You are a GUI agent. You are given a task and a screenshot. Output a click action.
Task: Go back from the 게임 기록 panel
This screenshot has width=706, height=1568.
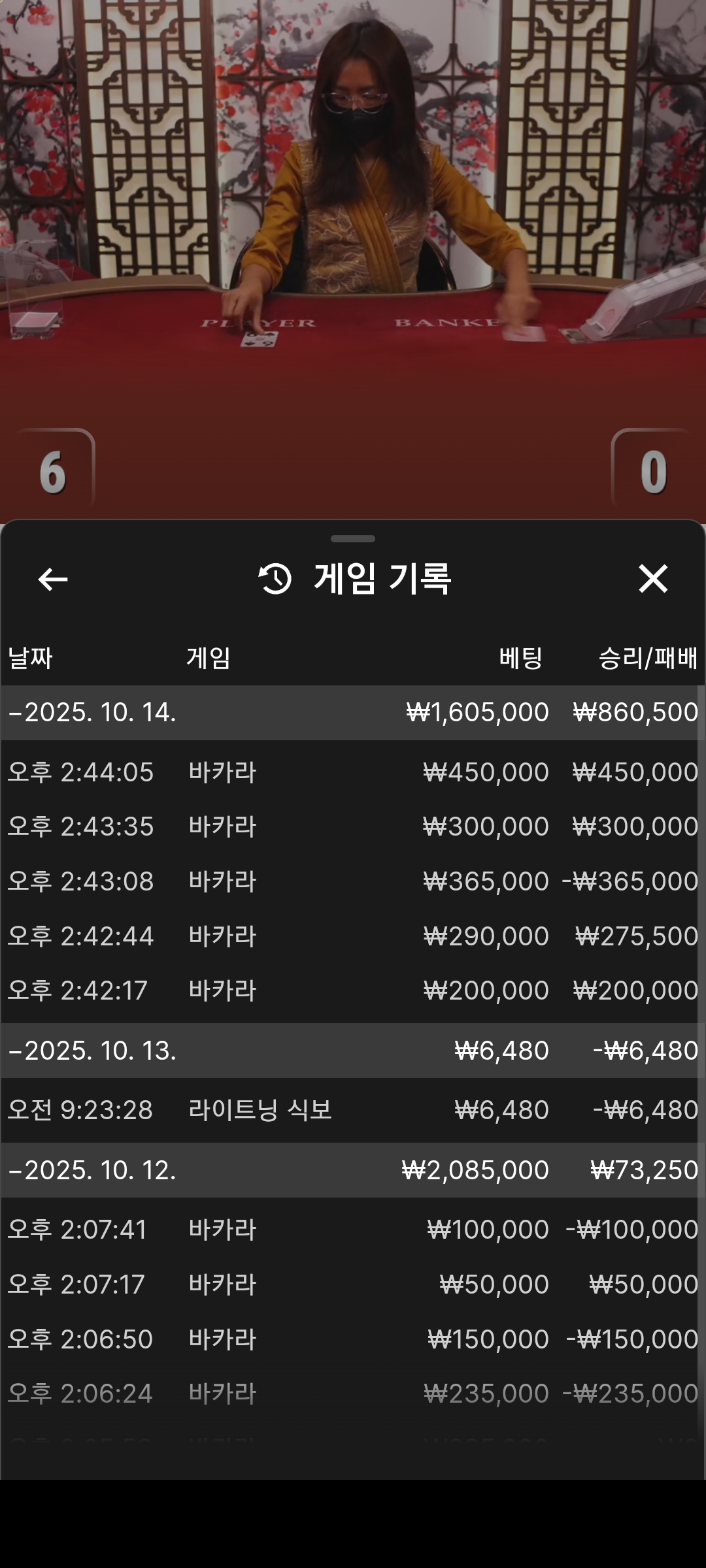coord(53,579)
